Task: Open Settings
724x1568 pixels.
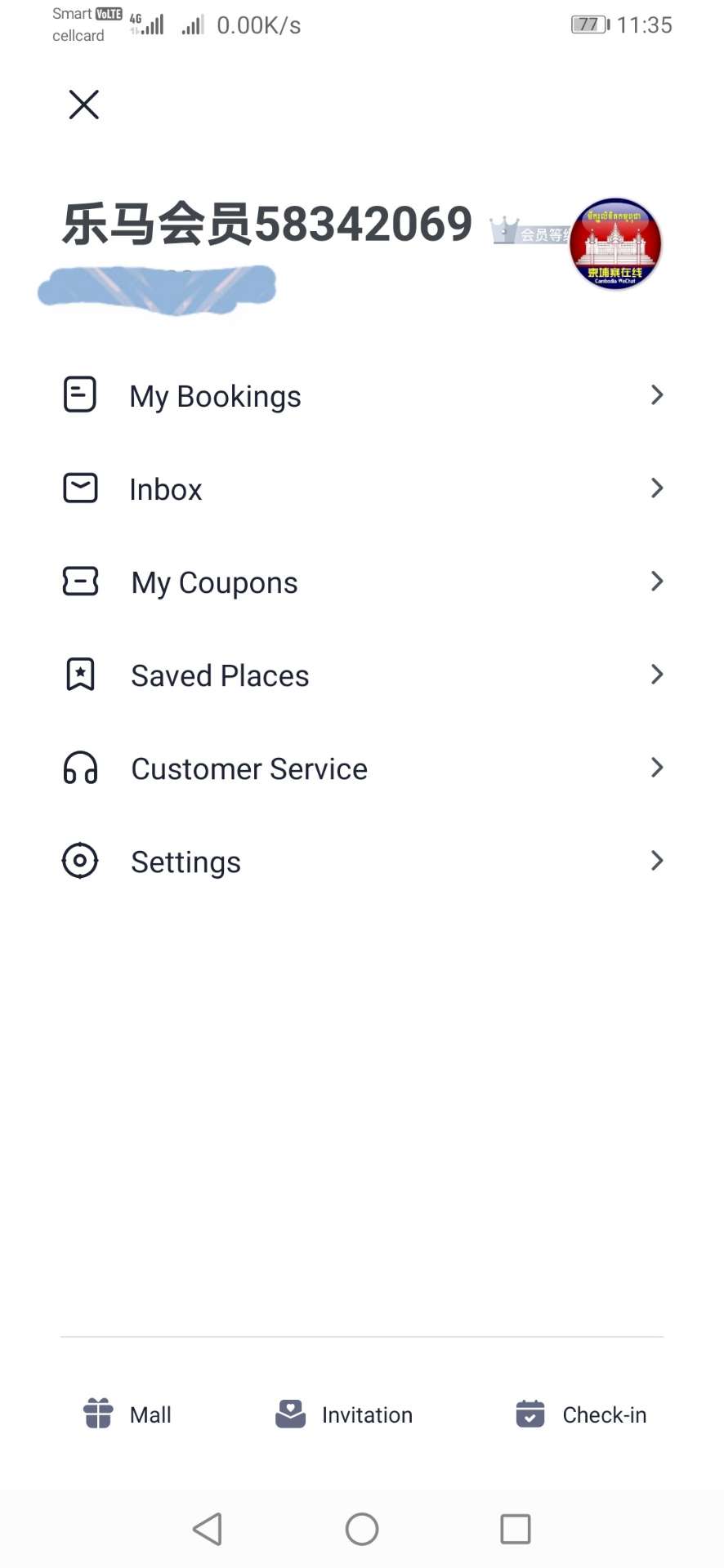Action: [362, 862]
